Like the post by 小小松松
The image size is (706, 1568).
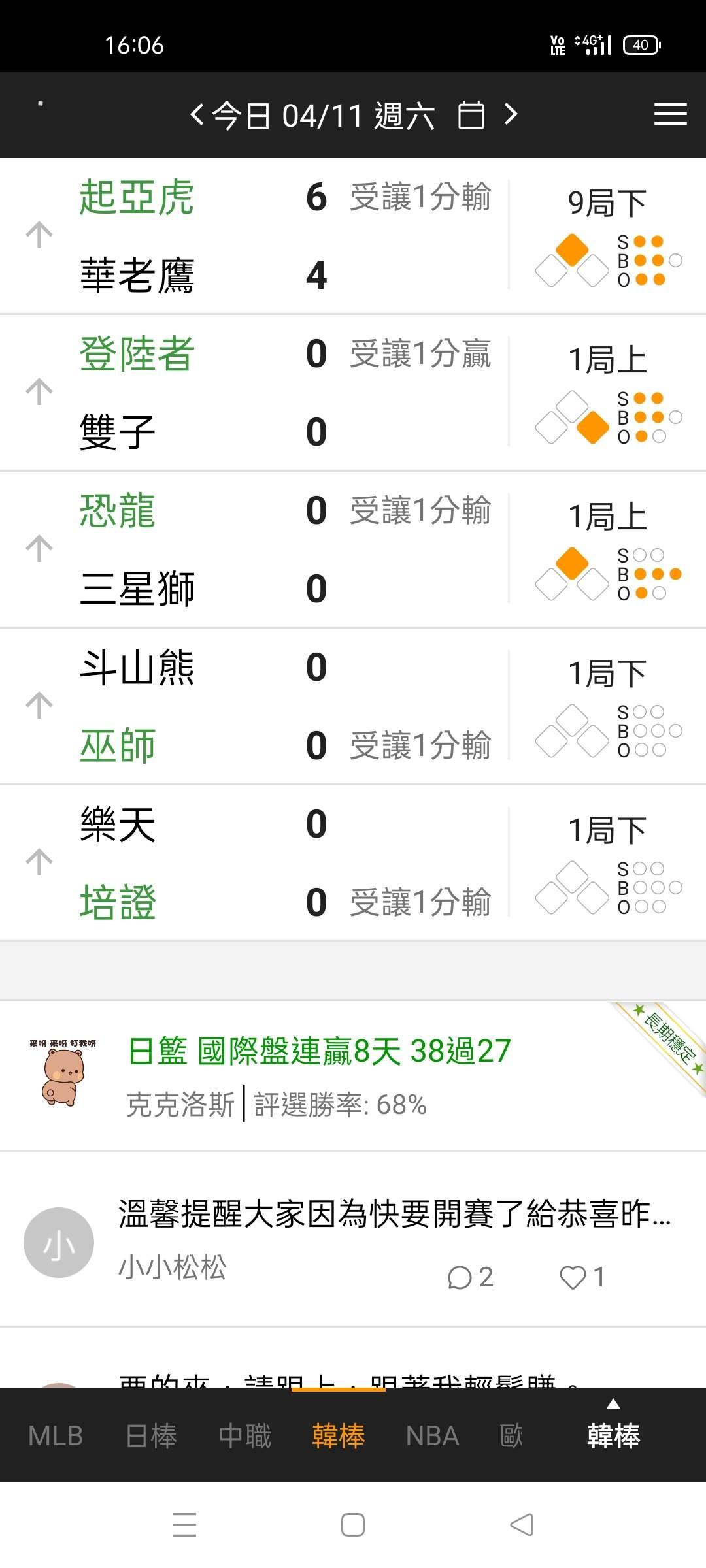coord(582,1277)
